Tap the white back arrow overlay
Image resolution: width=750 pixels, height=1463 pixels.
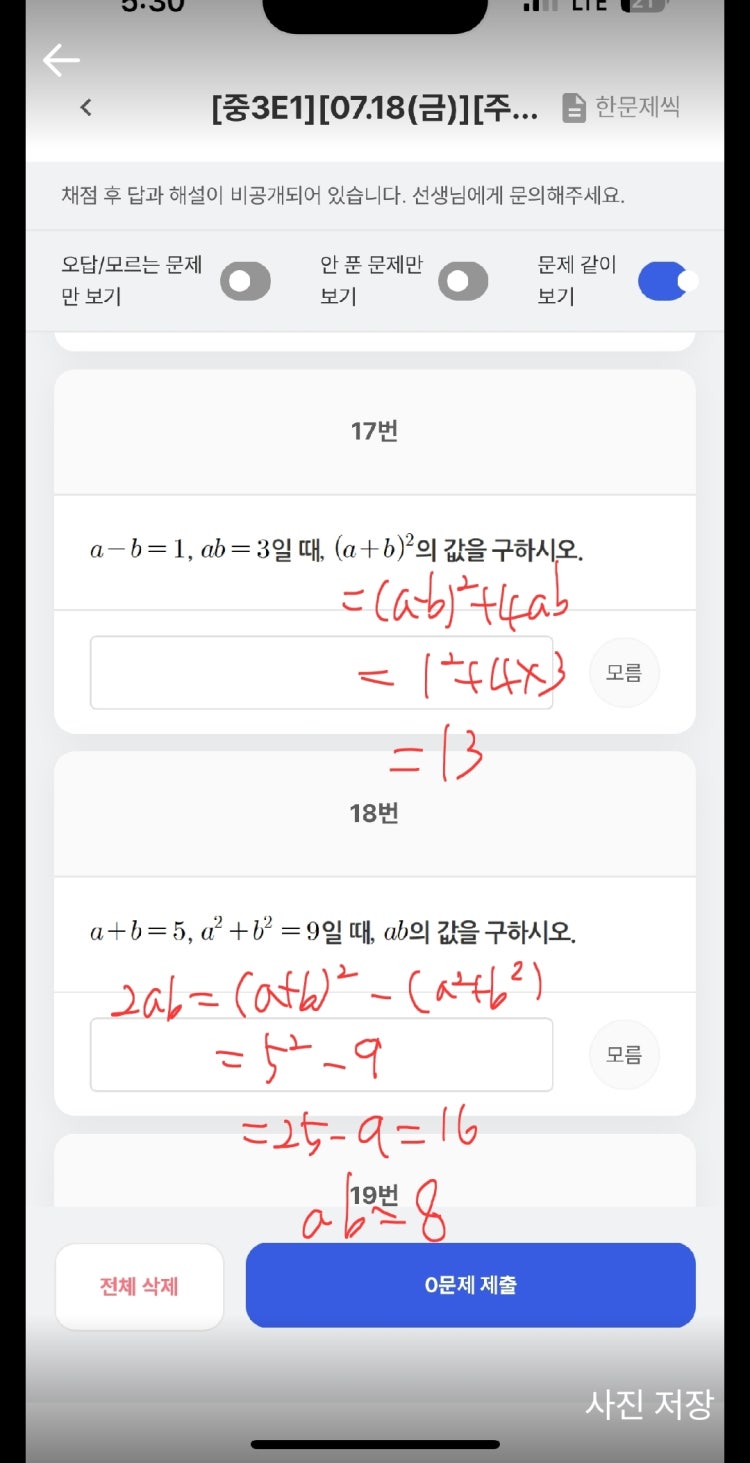pos(61,61)
